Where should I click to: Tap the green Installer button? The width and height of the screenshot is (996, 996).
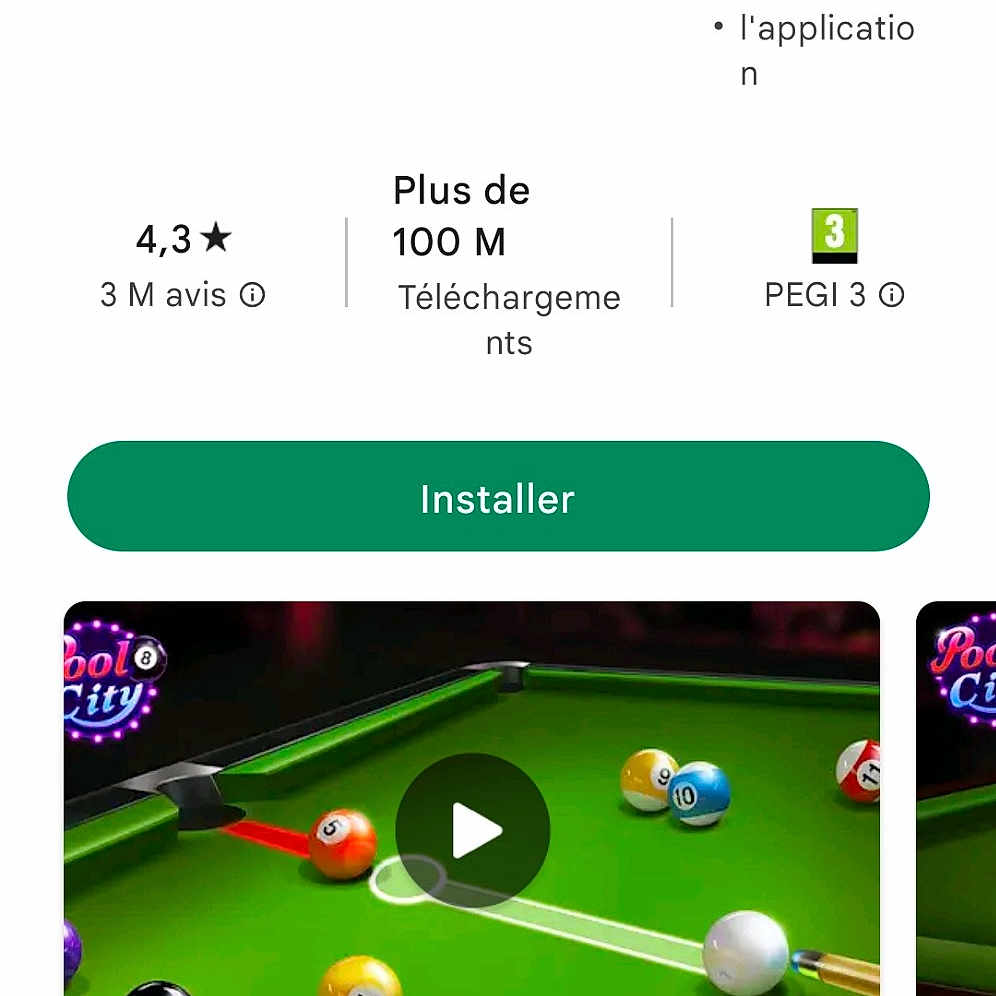pyautogui.click(x=498, y=497)
